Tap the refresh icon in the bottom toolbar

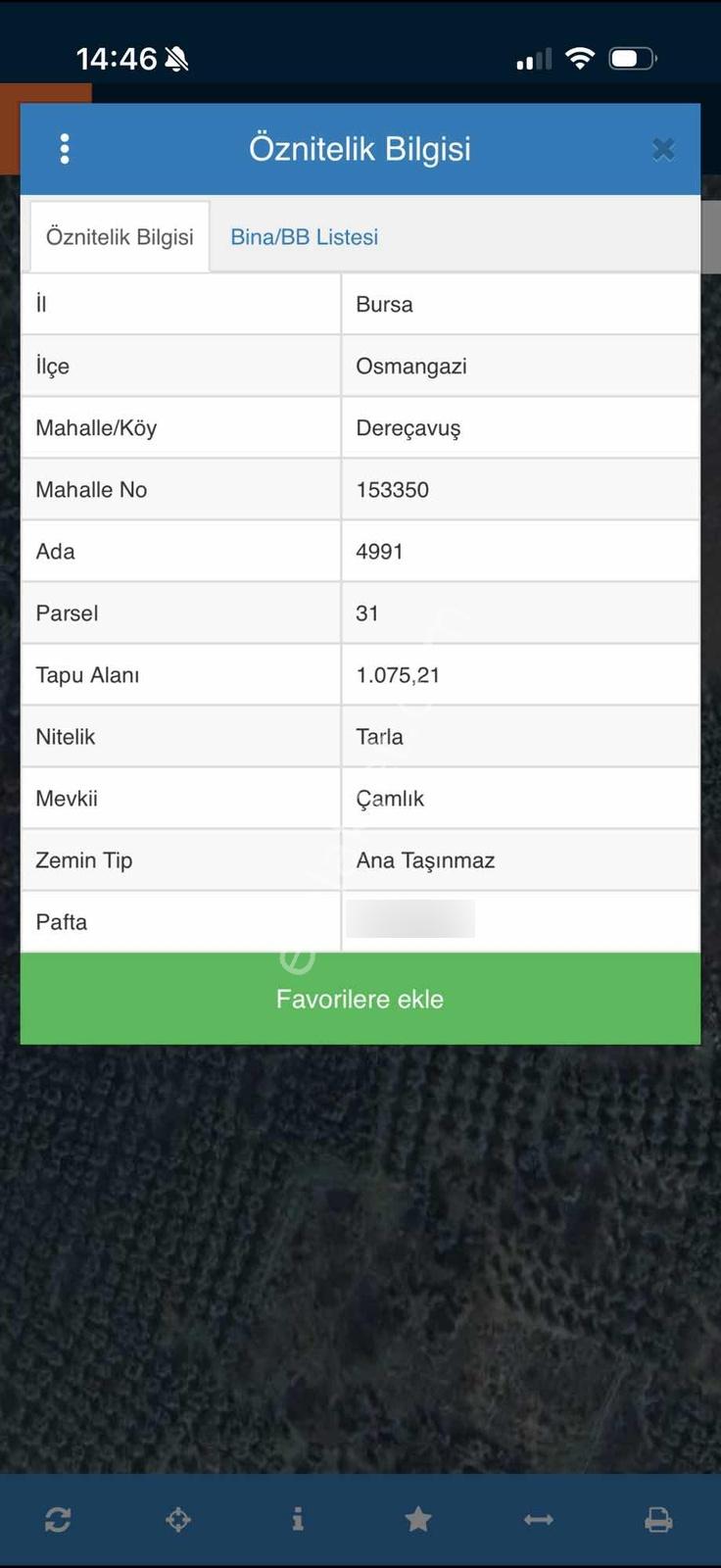tap(58, 1519)
